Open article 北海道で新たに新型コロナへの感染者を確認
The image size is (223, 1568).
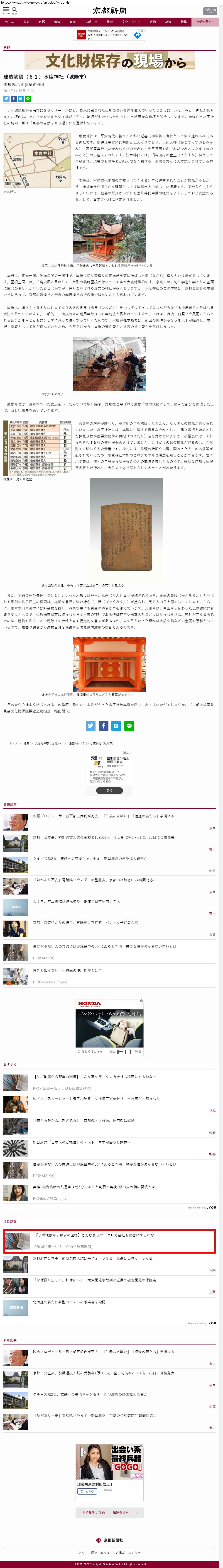coord(68,1302)
